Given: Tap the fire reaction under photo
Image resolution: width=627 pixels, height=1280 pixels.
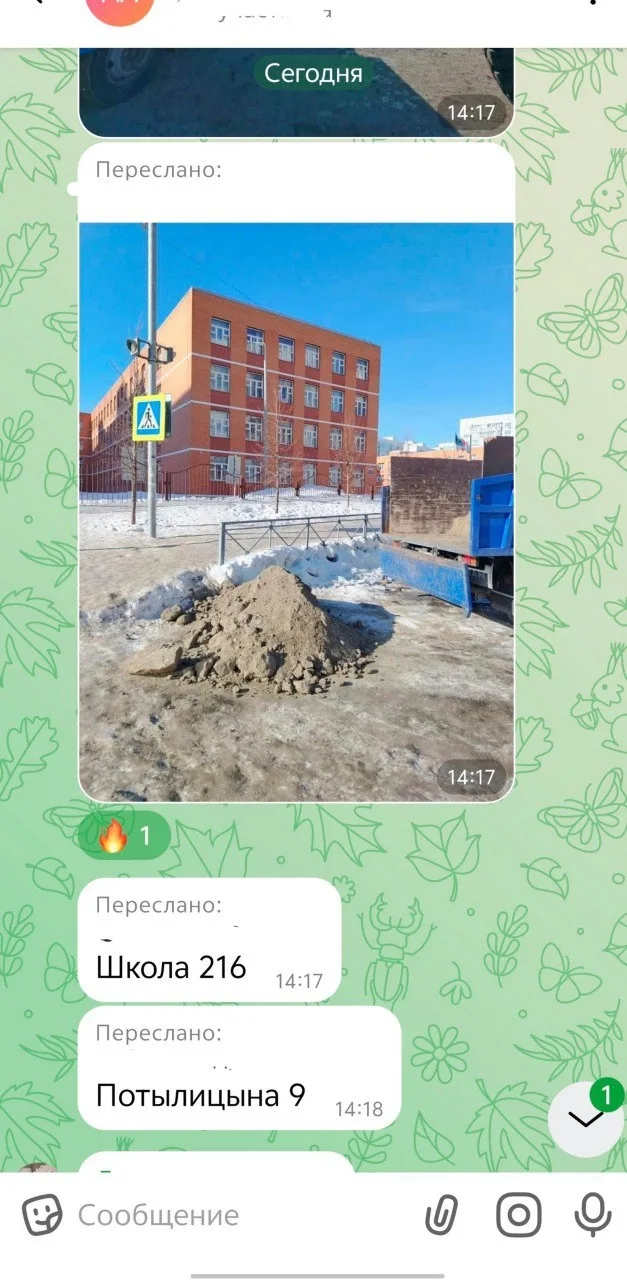Looking at the screenshot, I should pos(126,836).
